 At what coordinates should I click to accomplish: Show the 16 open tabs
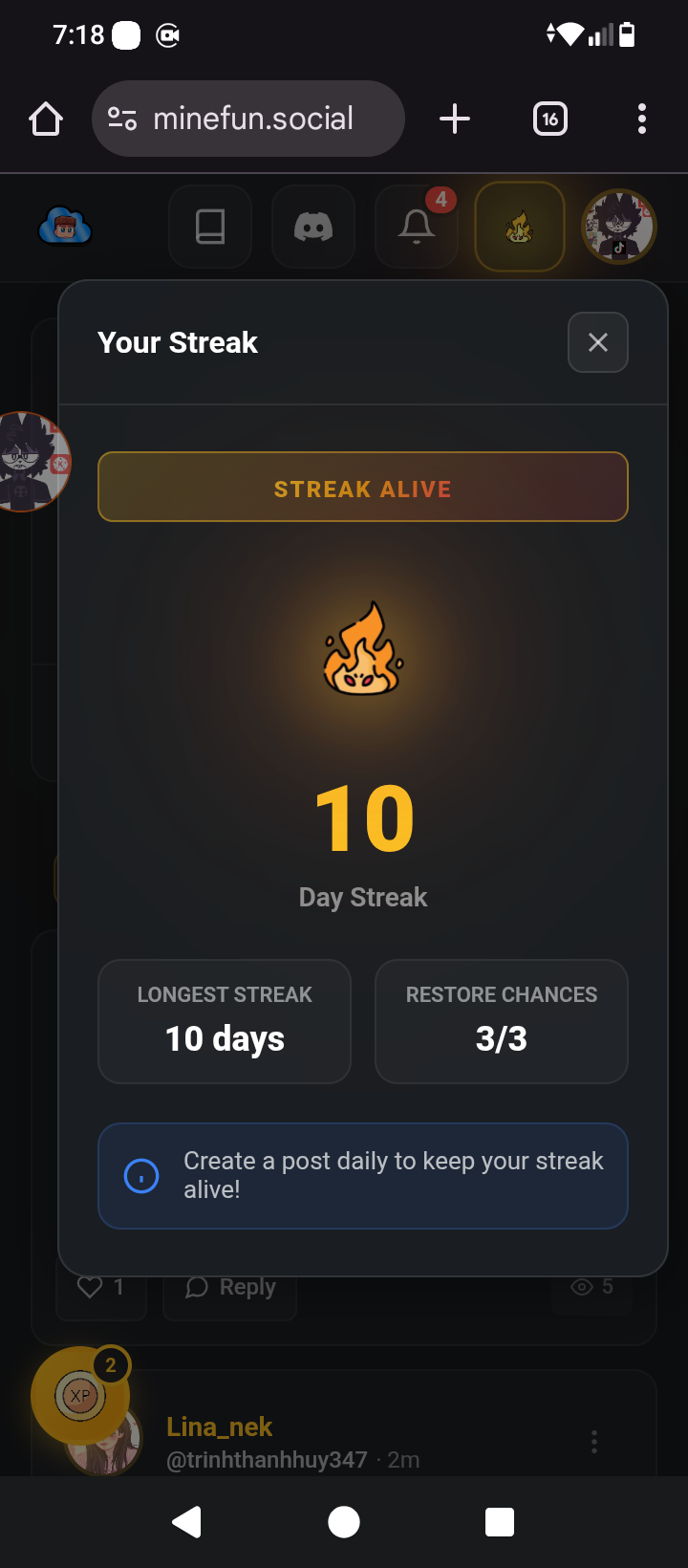[x=549, y=120]
